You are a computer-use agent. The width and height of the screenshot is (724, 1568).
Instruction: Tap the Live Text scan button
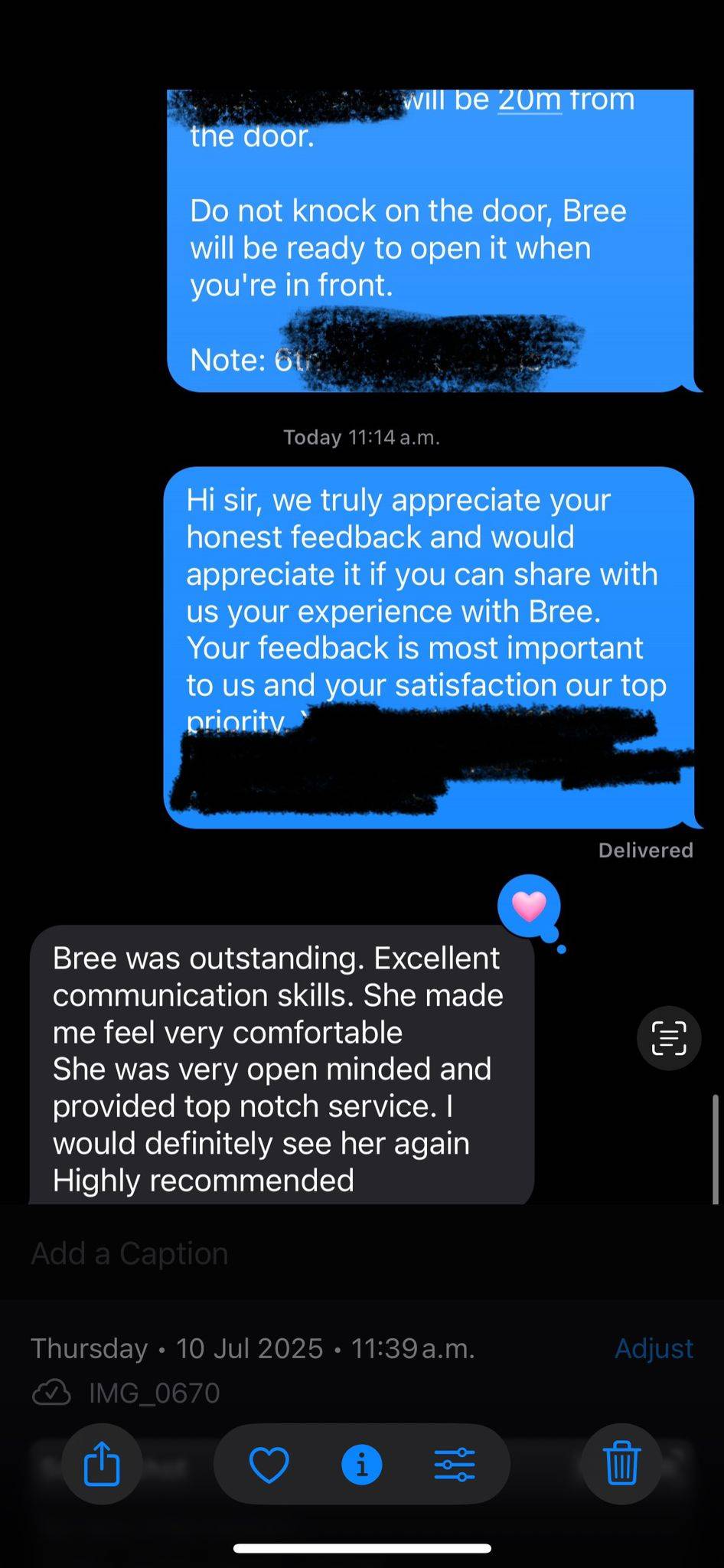[668, 1038]
